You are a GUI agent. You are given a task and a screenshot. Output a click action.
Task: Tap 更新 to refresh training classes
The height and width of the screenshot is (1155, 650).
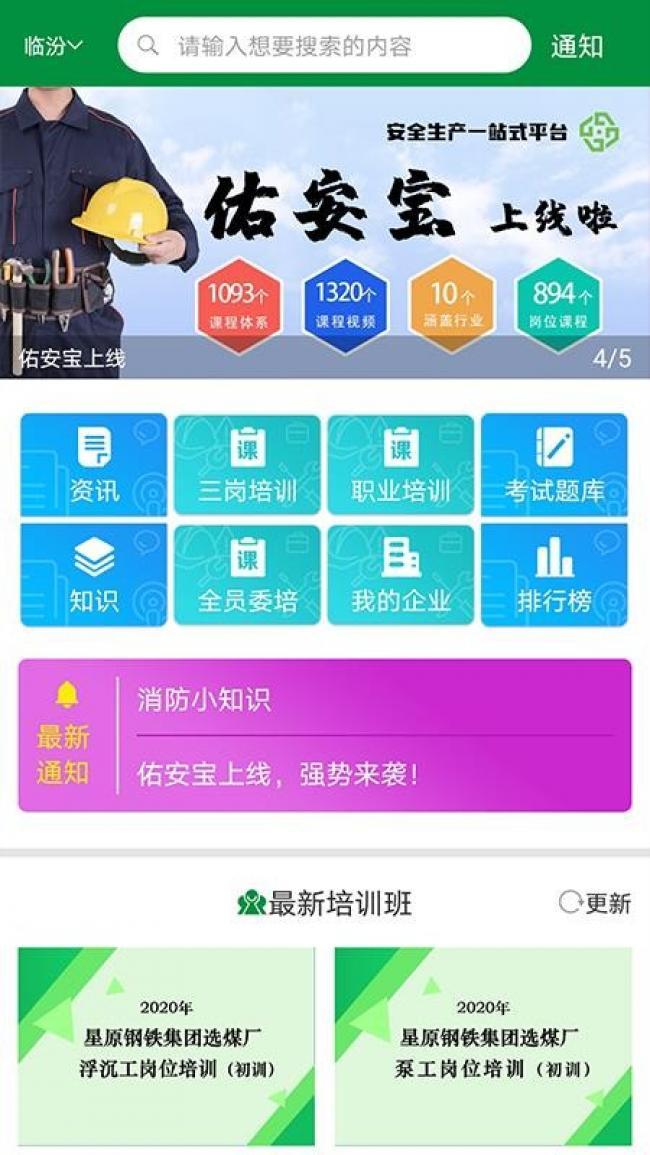pyautogui.click(x=595, y=902)
